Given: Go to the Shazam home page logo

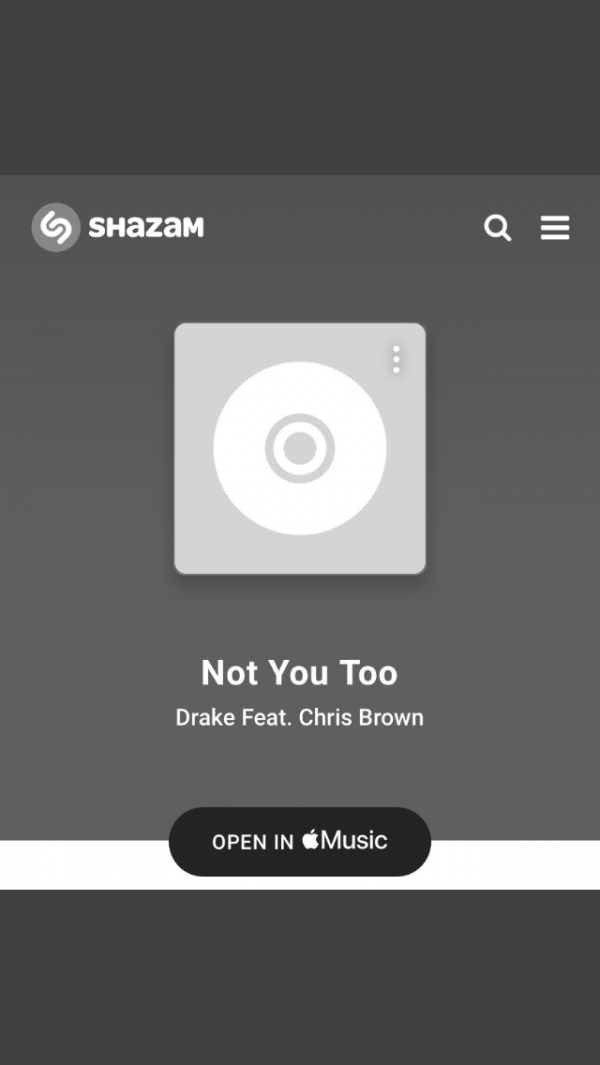Looking at the screenshot, I should point(118,228).
